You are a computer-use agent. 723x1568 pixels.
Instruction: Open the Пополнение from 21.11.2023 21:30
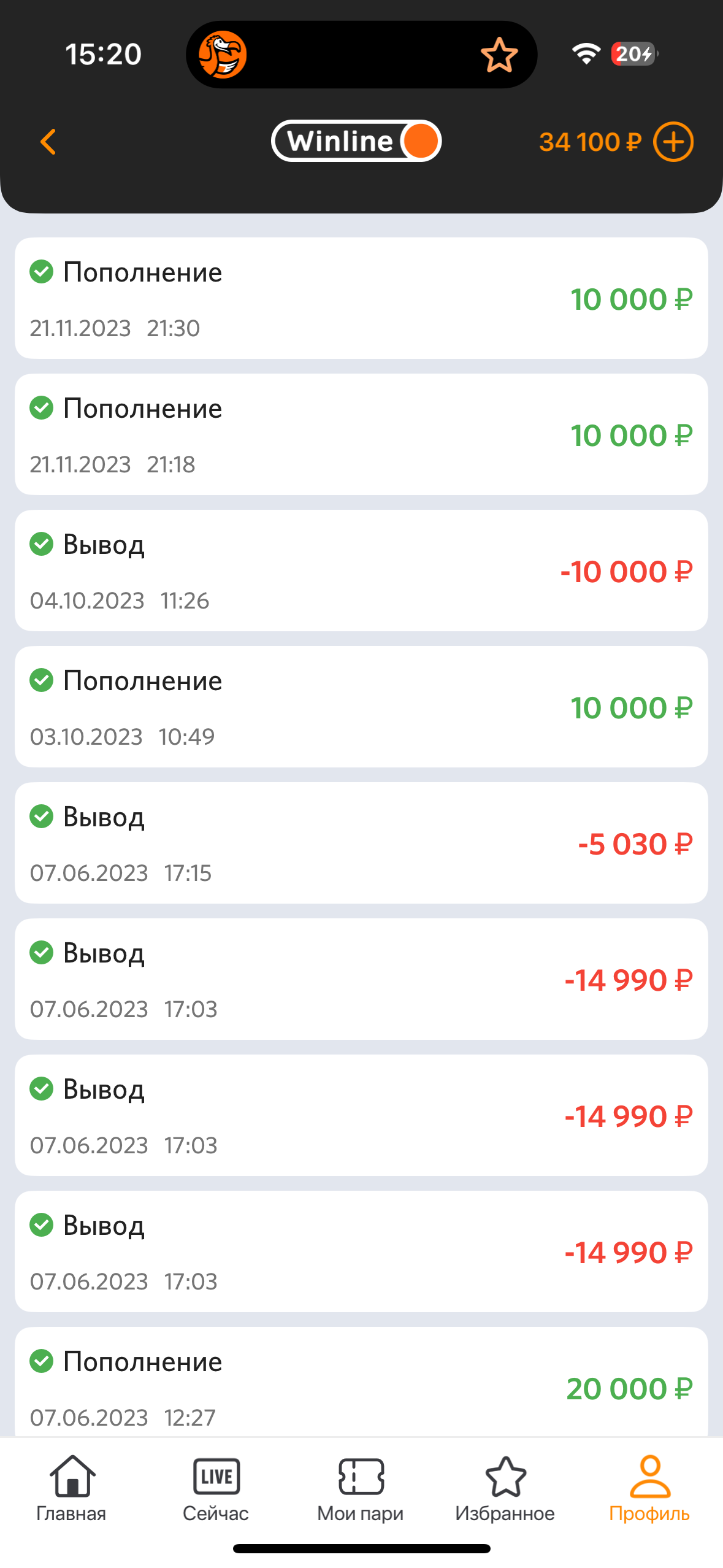(361, 298)
